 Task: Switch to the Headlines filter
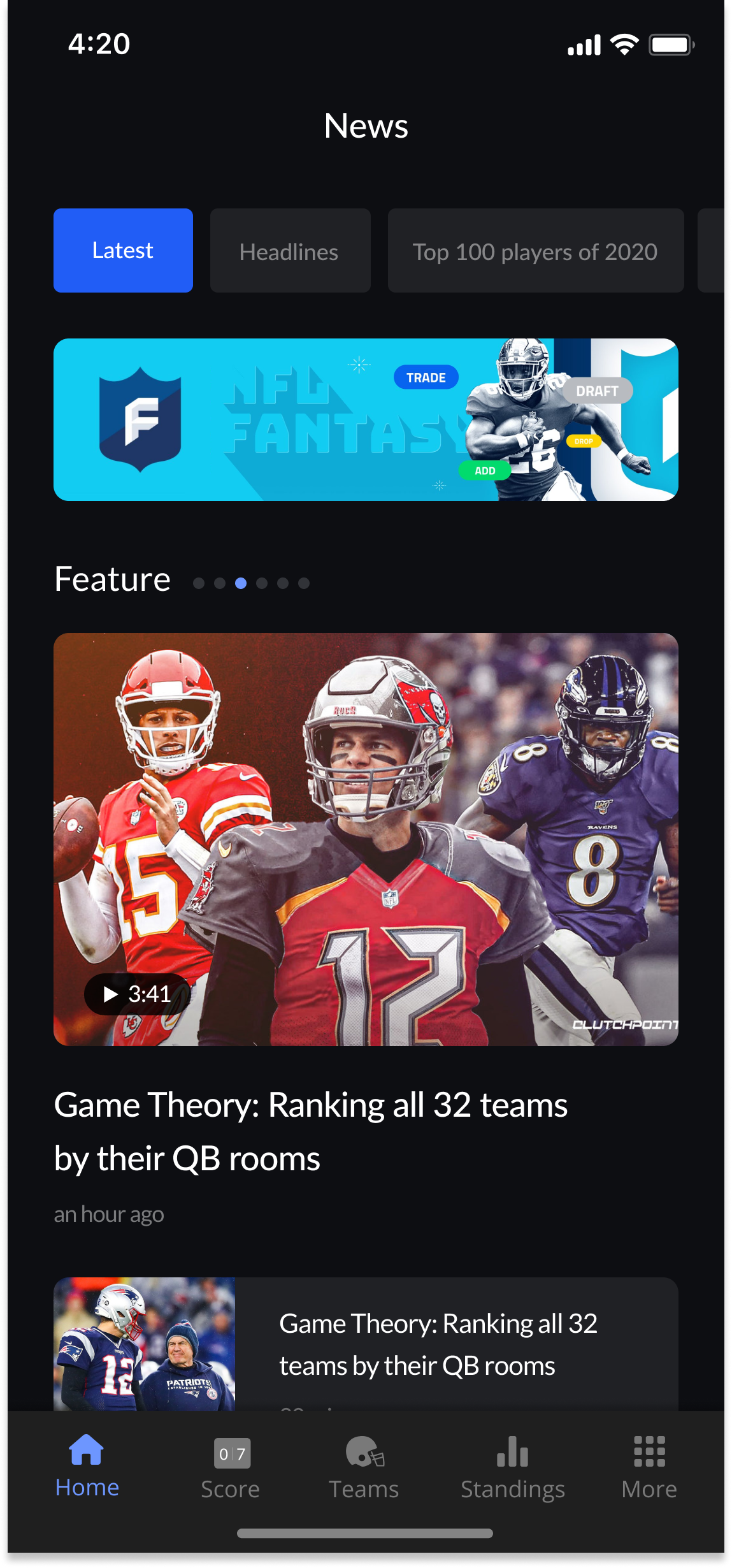click(290, 250)
